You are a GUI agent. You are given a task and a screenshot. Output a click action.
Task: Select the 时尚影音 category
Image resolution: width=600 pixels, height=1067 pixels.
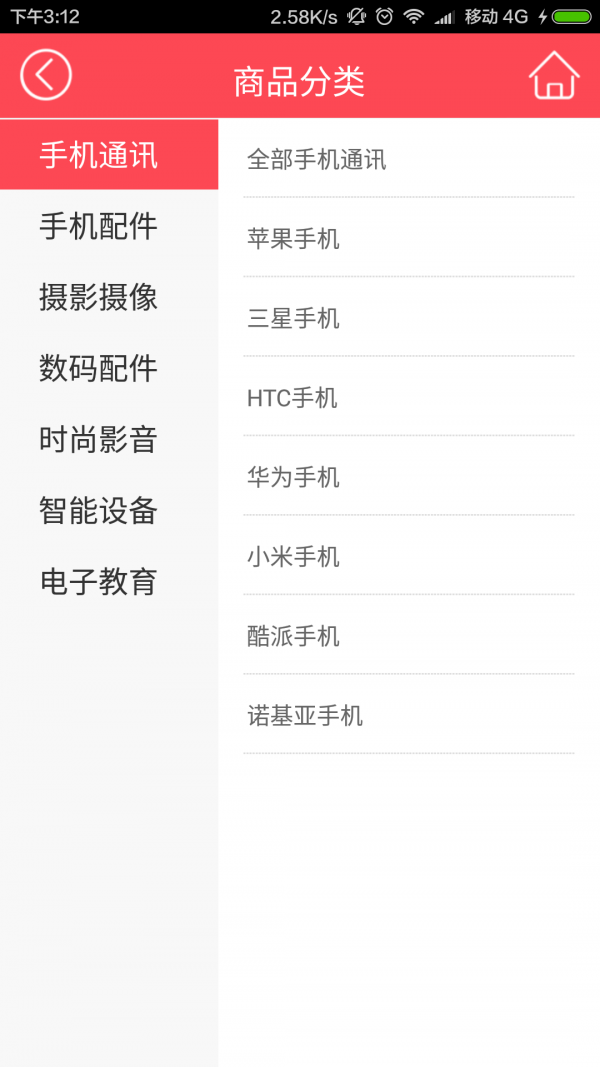(x=99, y=439)
